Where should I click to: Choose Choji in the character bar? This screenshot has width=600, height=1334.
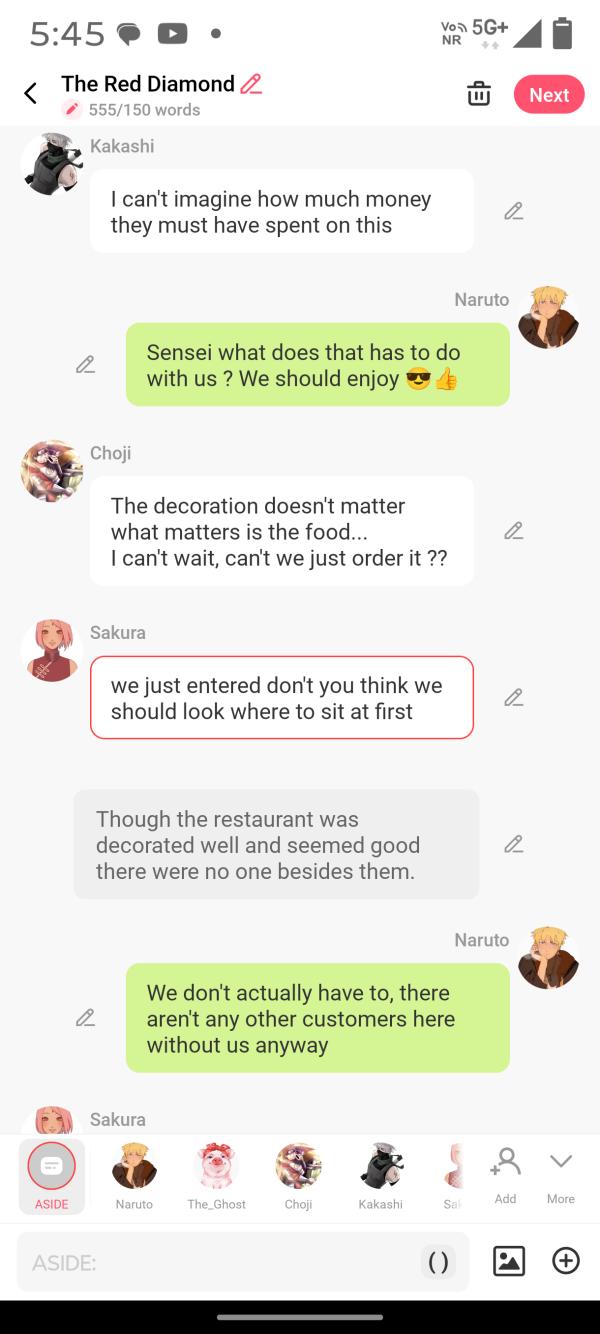pyautogui.click(x=298, y=1175)
